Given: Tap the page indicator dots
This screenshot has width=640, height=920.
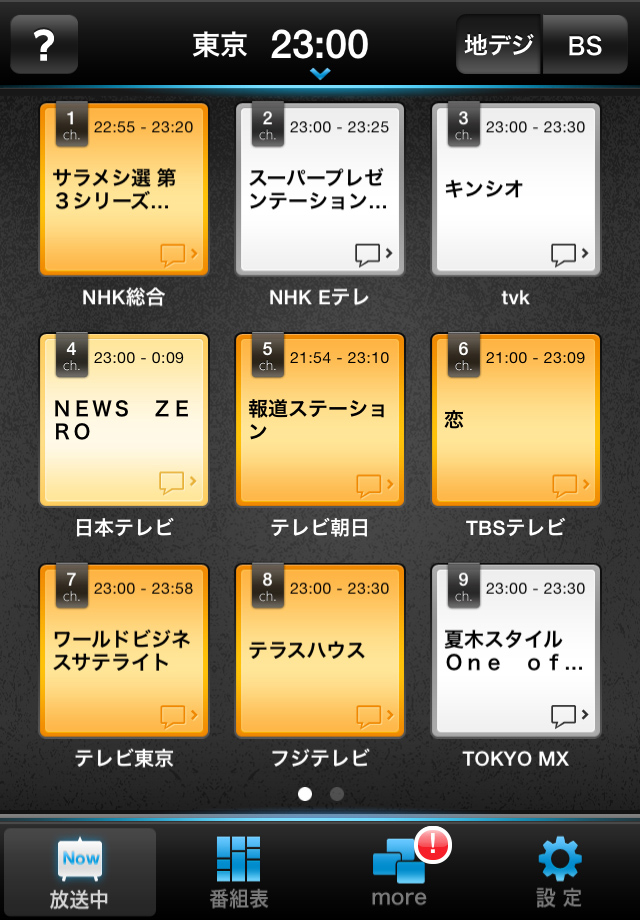Looking at the screenshot, I should click(x=321, y=794).
